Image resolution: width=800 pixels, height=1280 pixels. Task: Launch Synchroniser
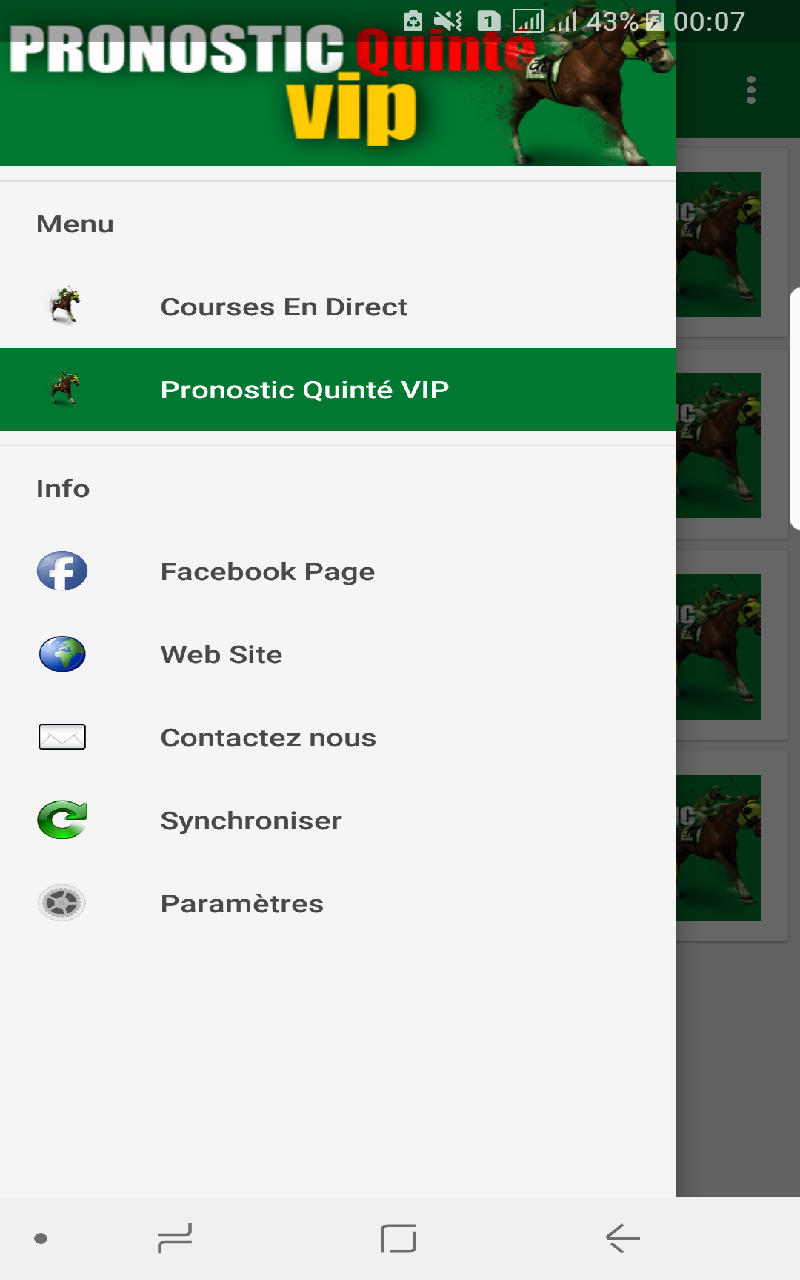251,820
